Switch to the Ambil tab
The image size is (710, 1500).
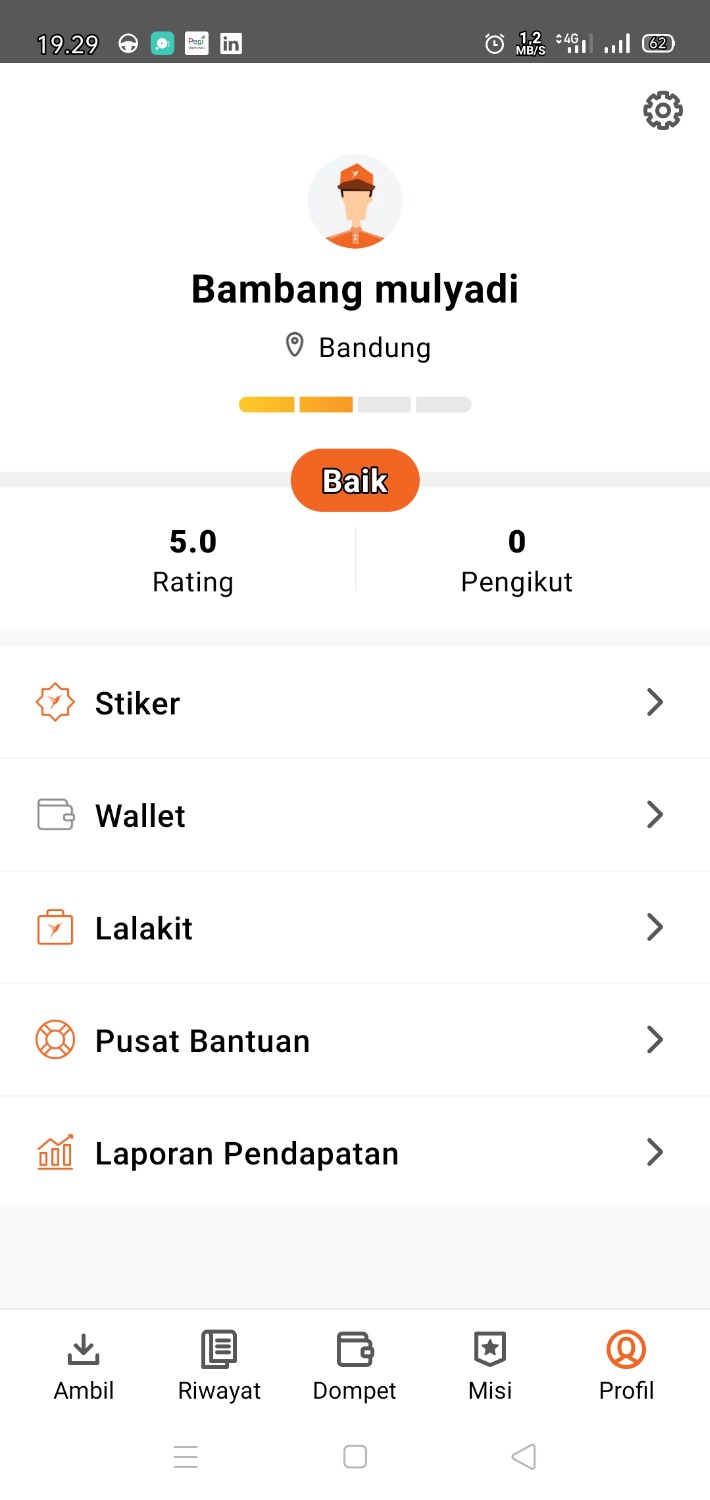[x=84, y=1366]
